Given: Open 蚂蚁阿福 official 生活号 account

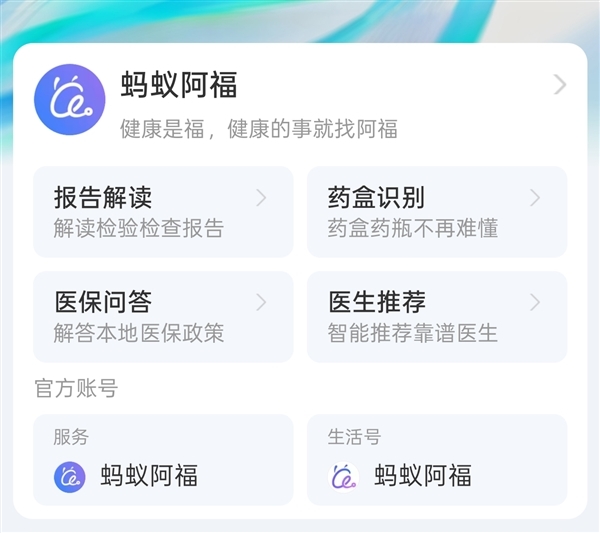Looking at the screenshot, I should pyautogui.click(x=437, y=460).
